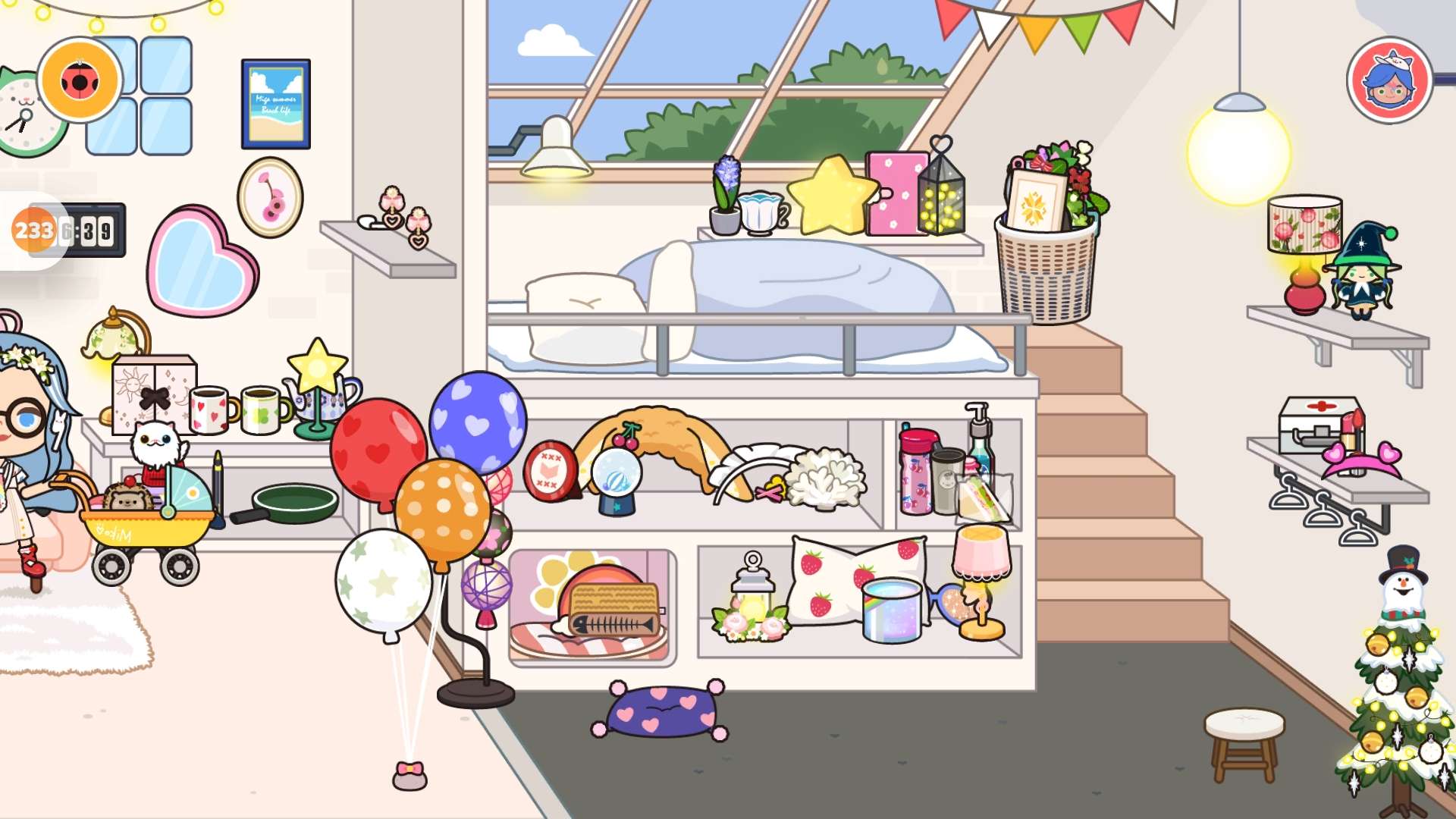The image size is (1456, 819).
Task: Tap the hanging ceiling light bulb
Action: [1238, 152]
